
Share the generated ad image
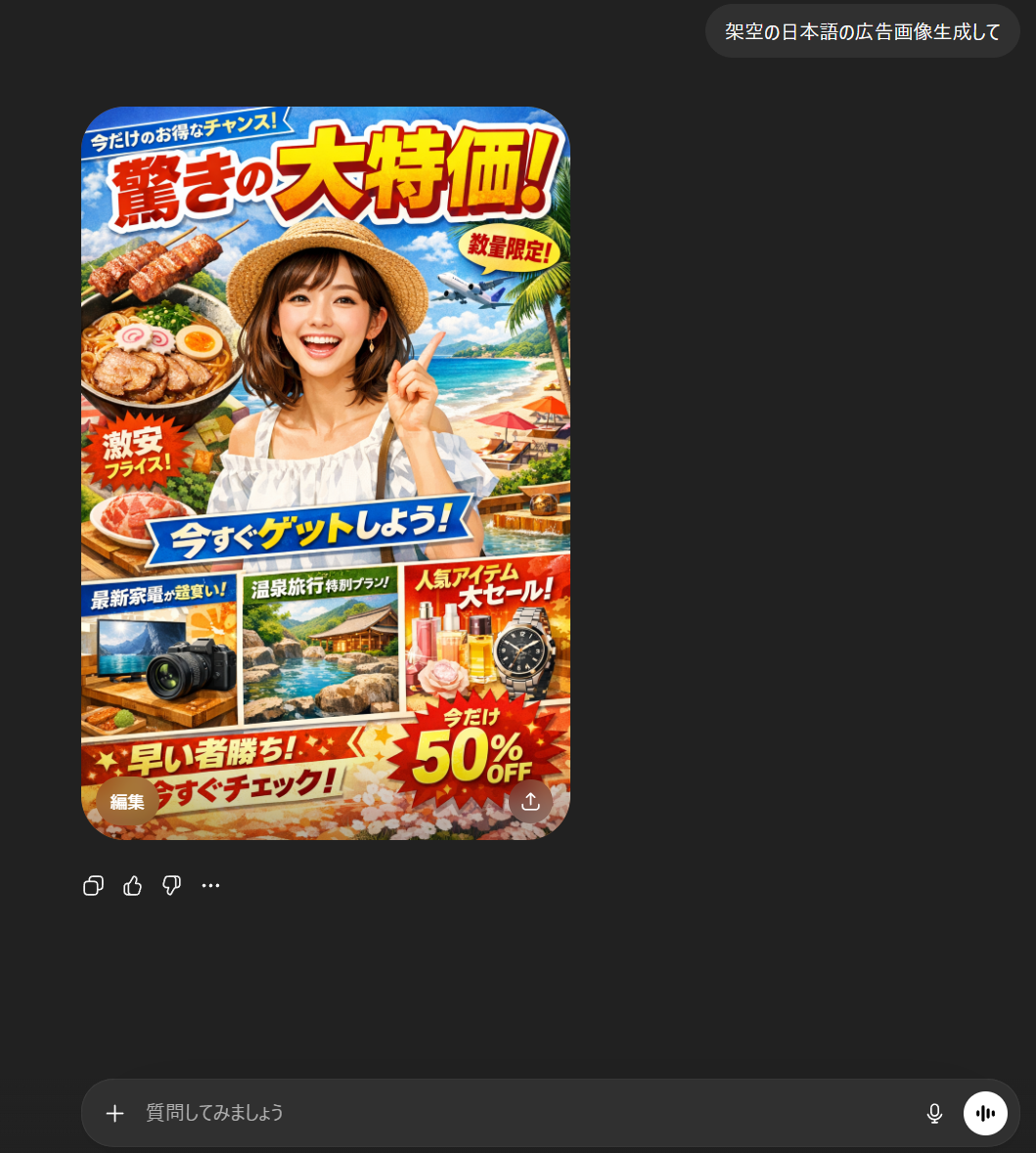coord(530,802)
